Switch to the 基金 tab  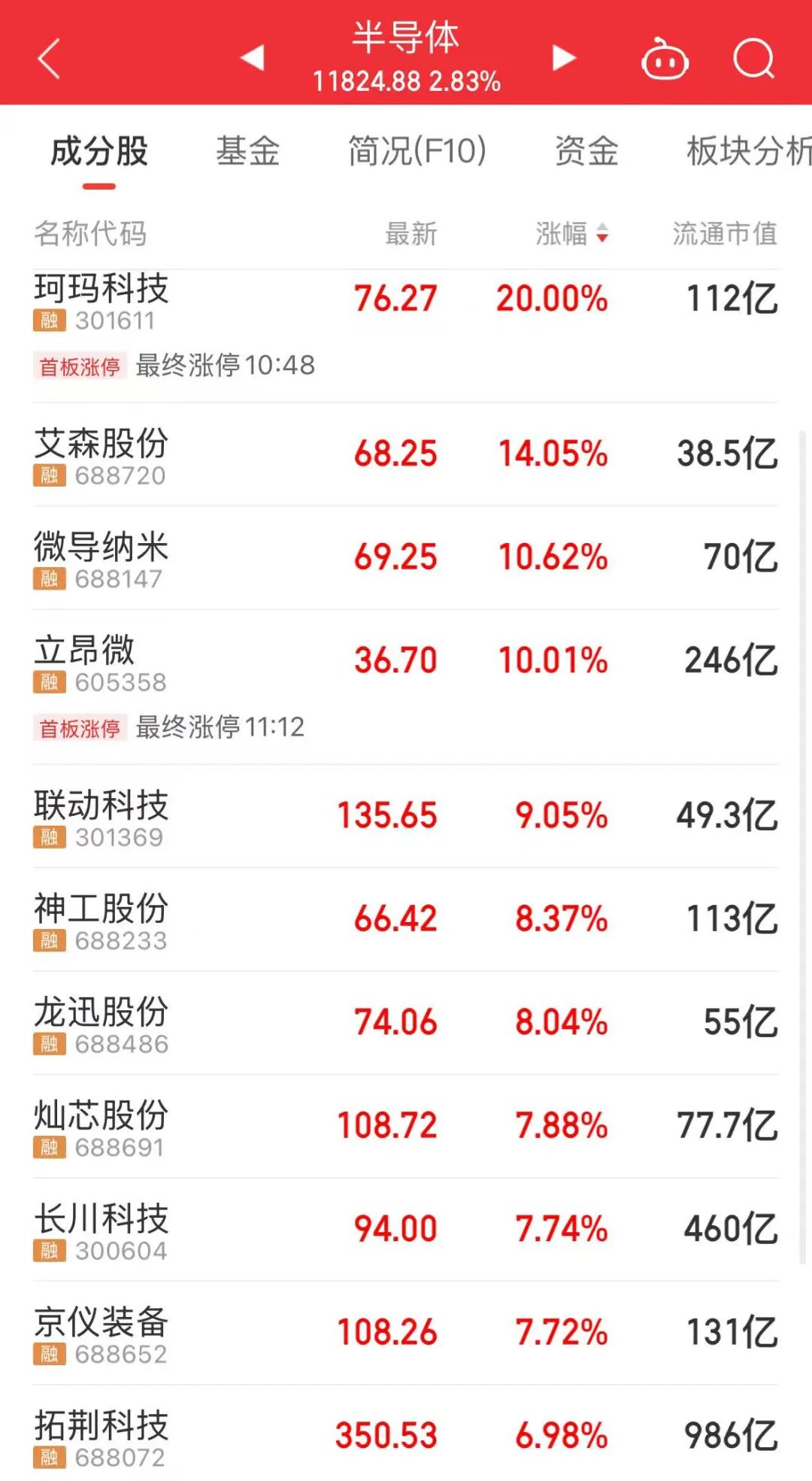247,151
